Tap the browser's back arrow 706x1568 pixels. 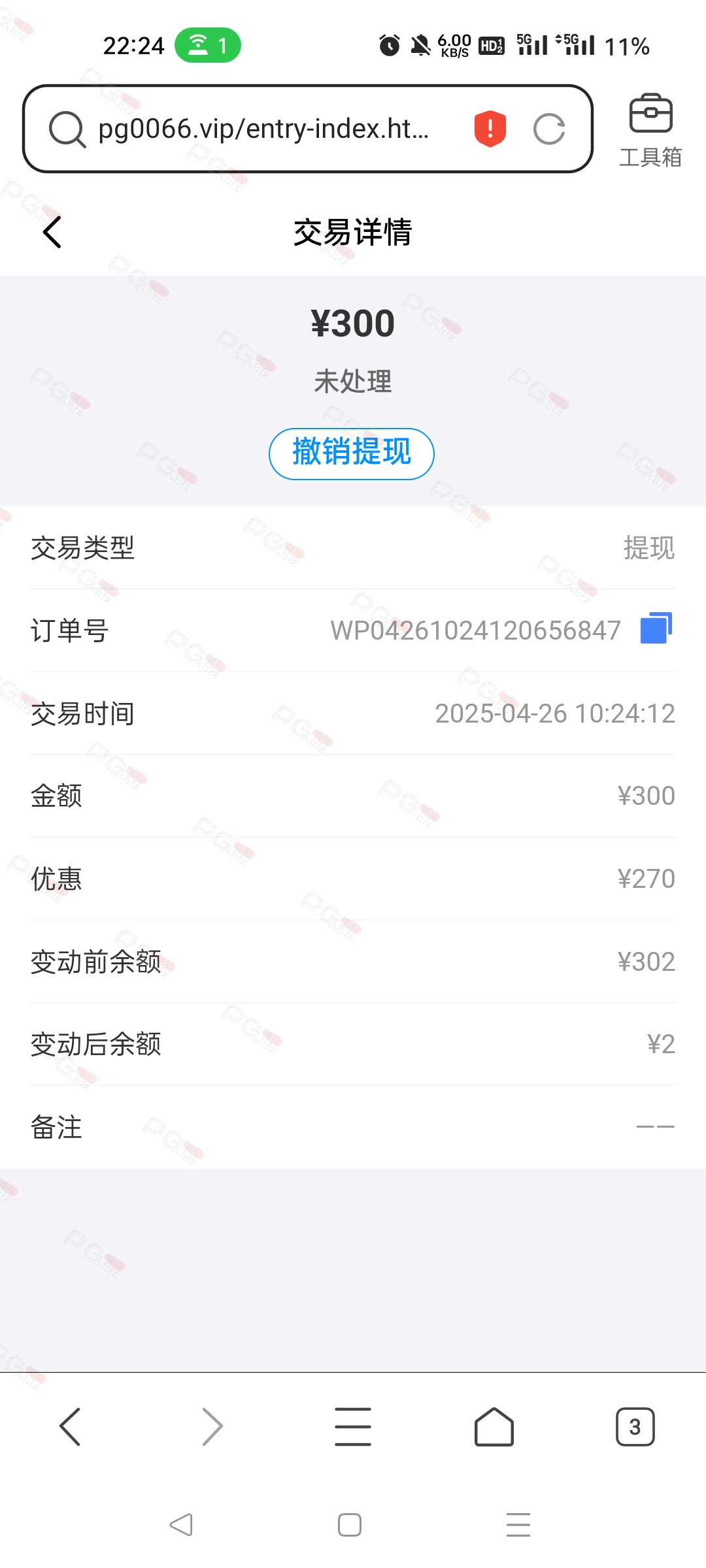click(x=70, y=1427)
